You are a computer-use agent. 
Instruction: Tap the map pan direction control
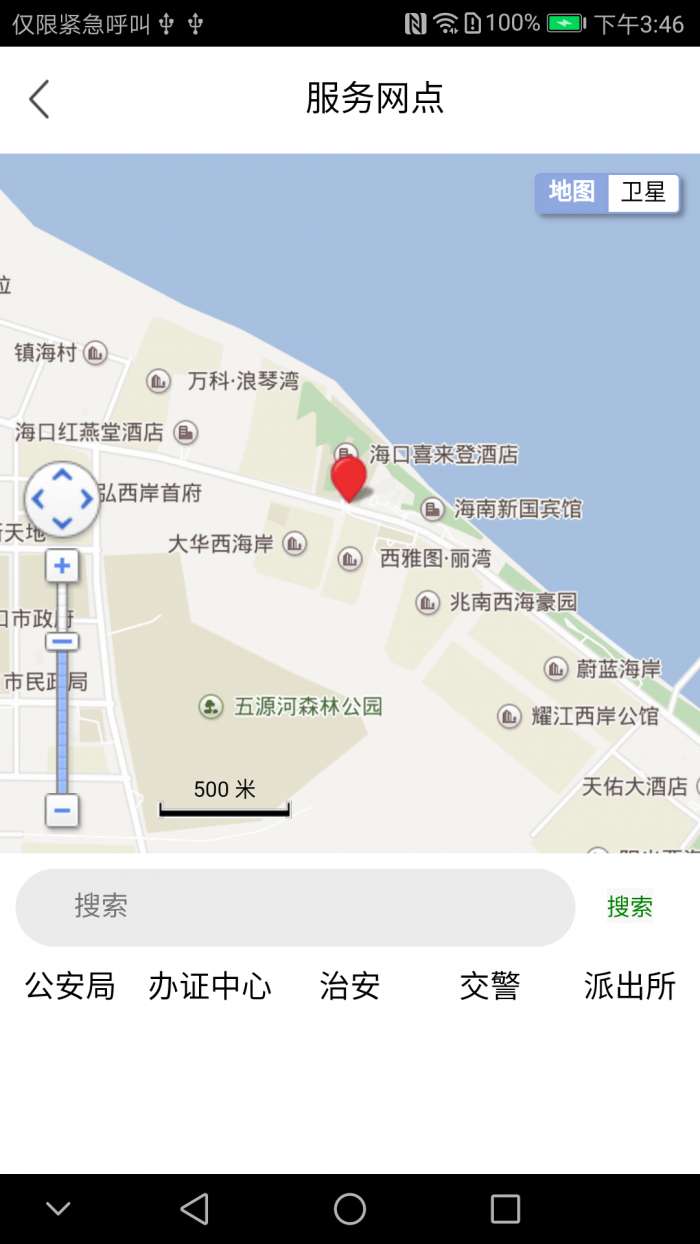tap(62, 498)
